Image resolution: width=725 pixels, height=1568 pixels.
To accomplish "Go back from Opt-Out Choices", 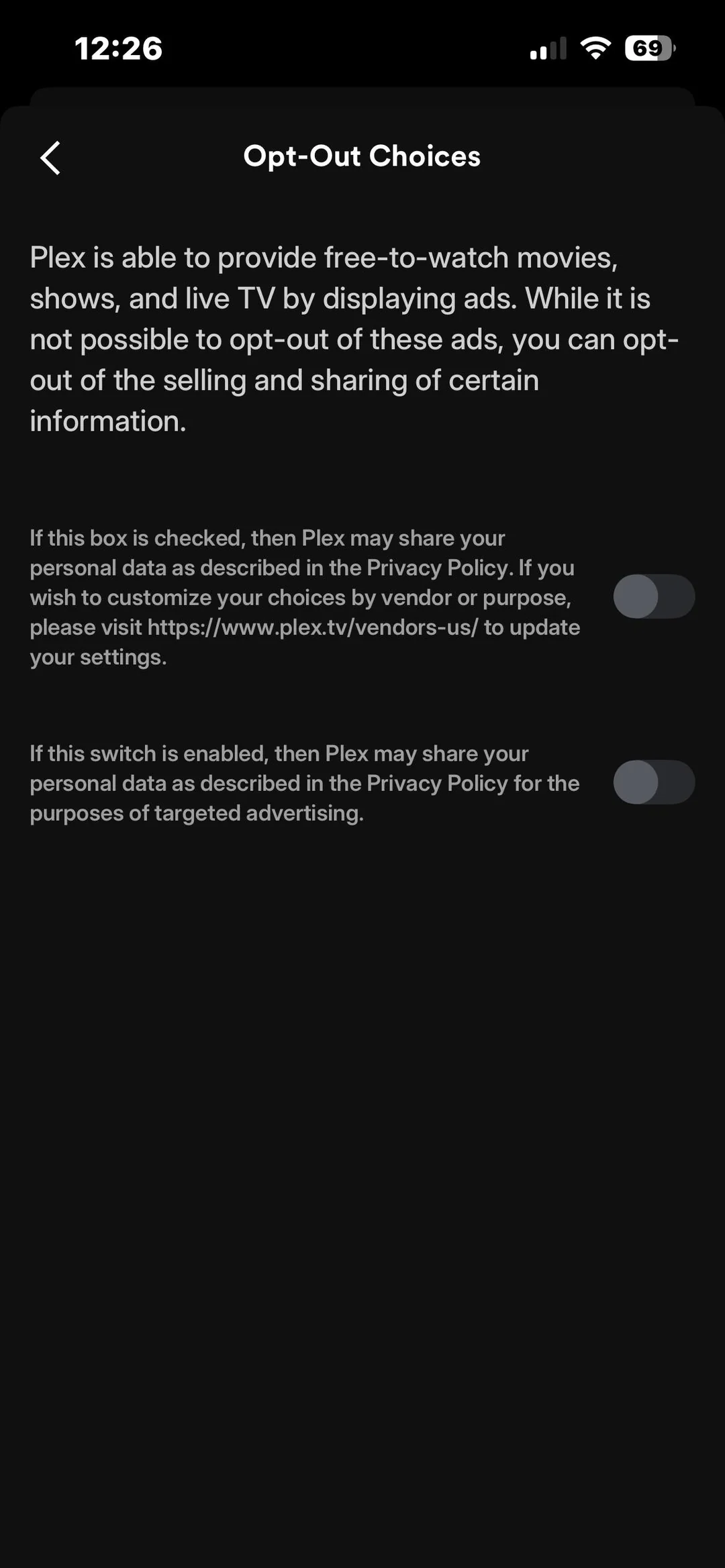I will click(x=50, y=158).
